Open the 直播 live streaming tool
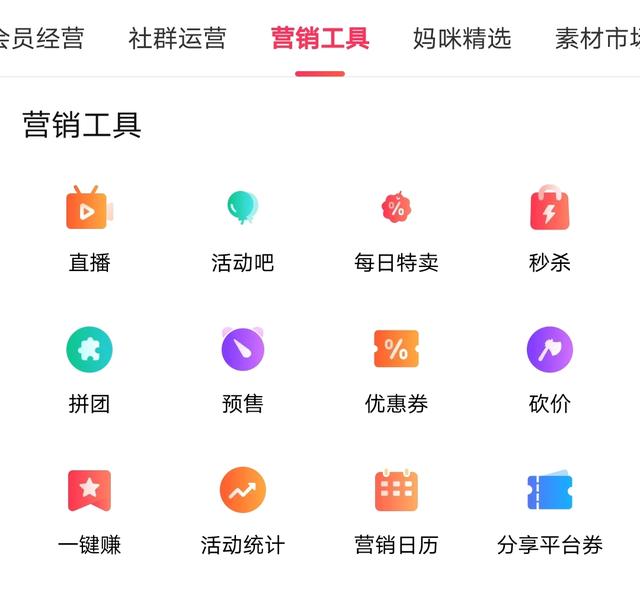The width and height of the screenshot is (640, 596). coord(89,226)
